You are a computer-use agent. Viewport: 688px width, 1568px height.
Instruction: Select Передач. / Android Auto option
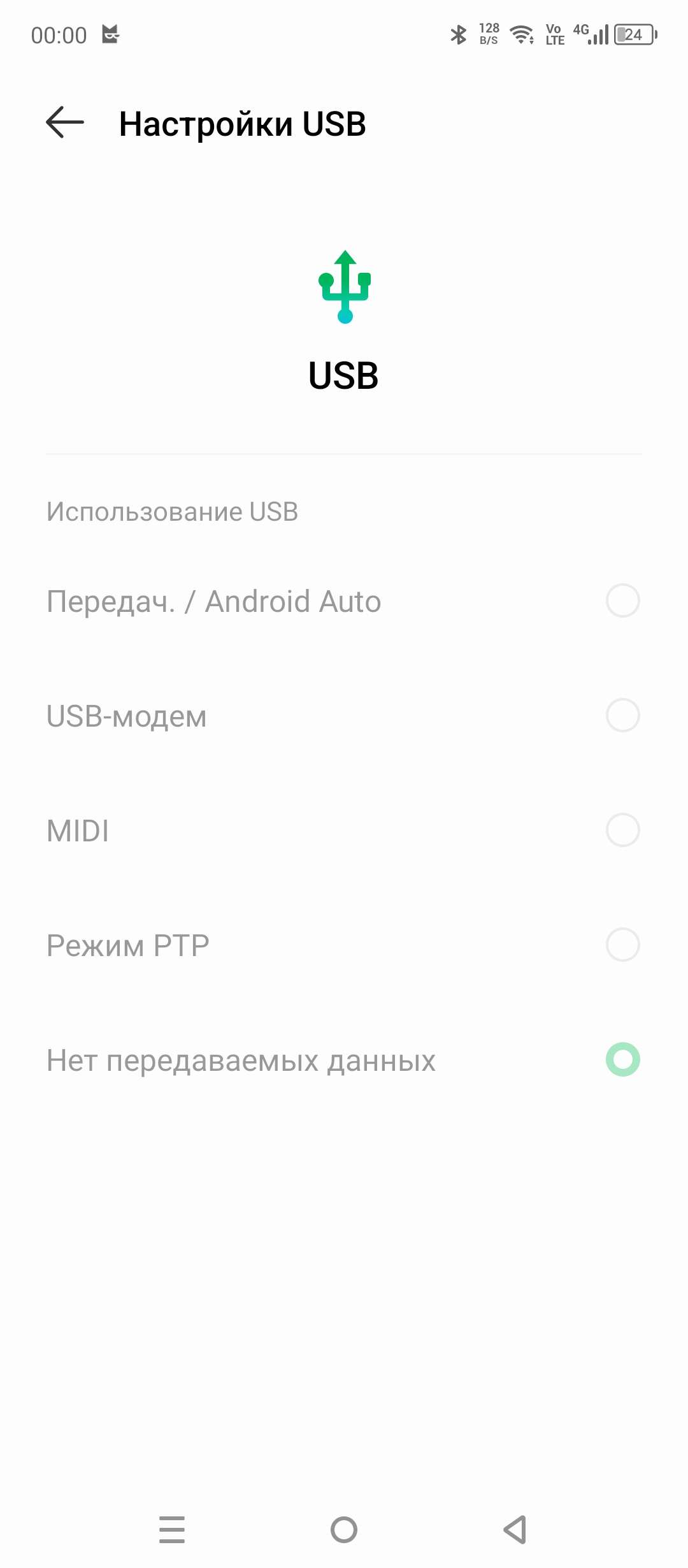pos(344,601)
